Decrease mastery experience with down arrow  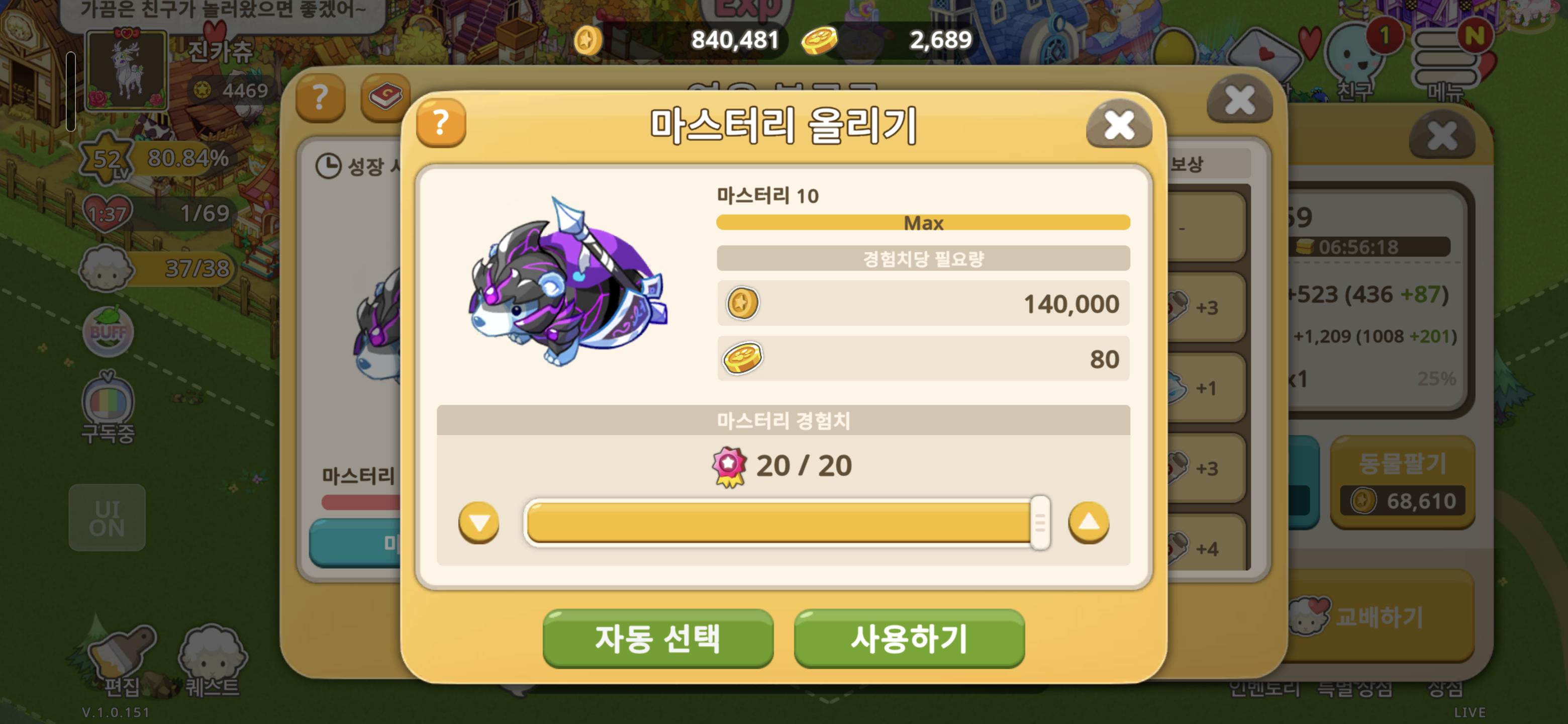478,522
